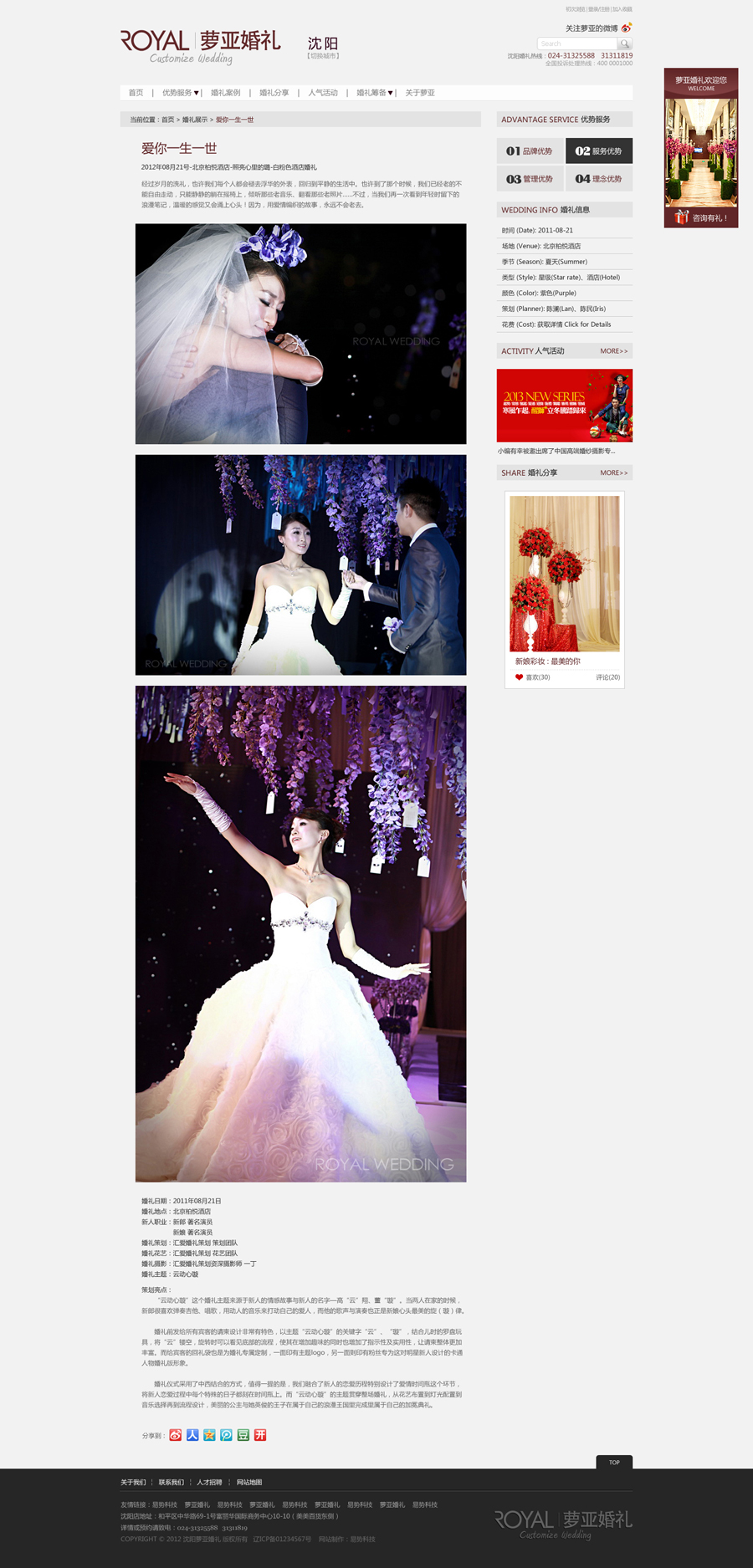
Task: Focus the Search input field
Action: pyautogui.click(x=576, y=43)
